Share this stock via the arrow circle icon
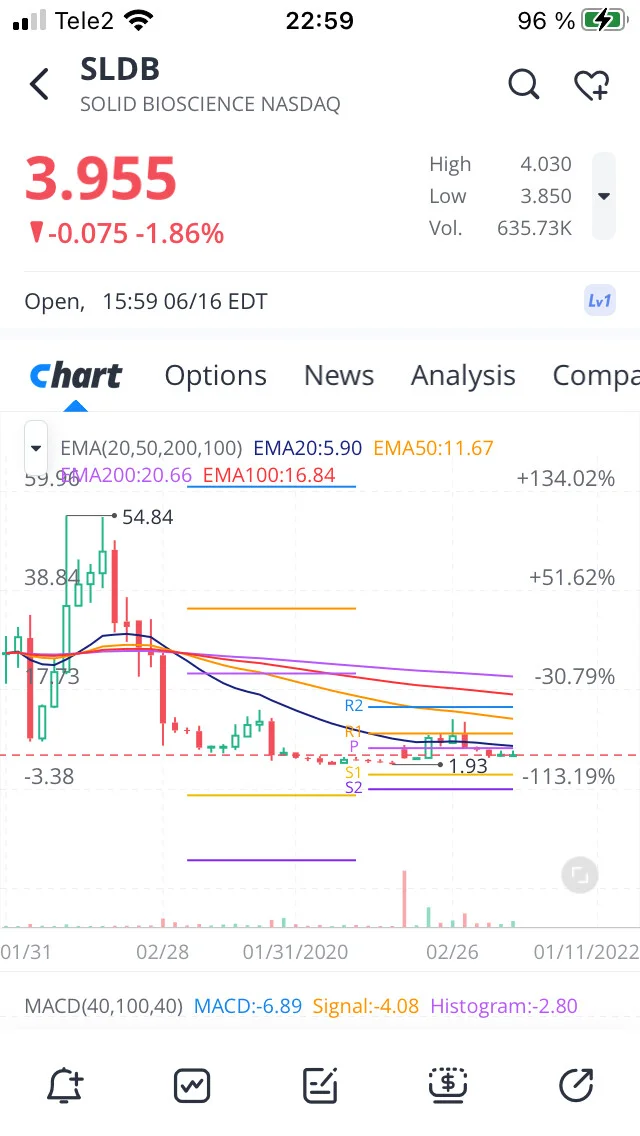 click(x=576, y=1085)
